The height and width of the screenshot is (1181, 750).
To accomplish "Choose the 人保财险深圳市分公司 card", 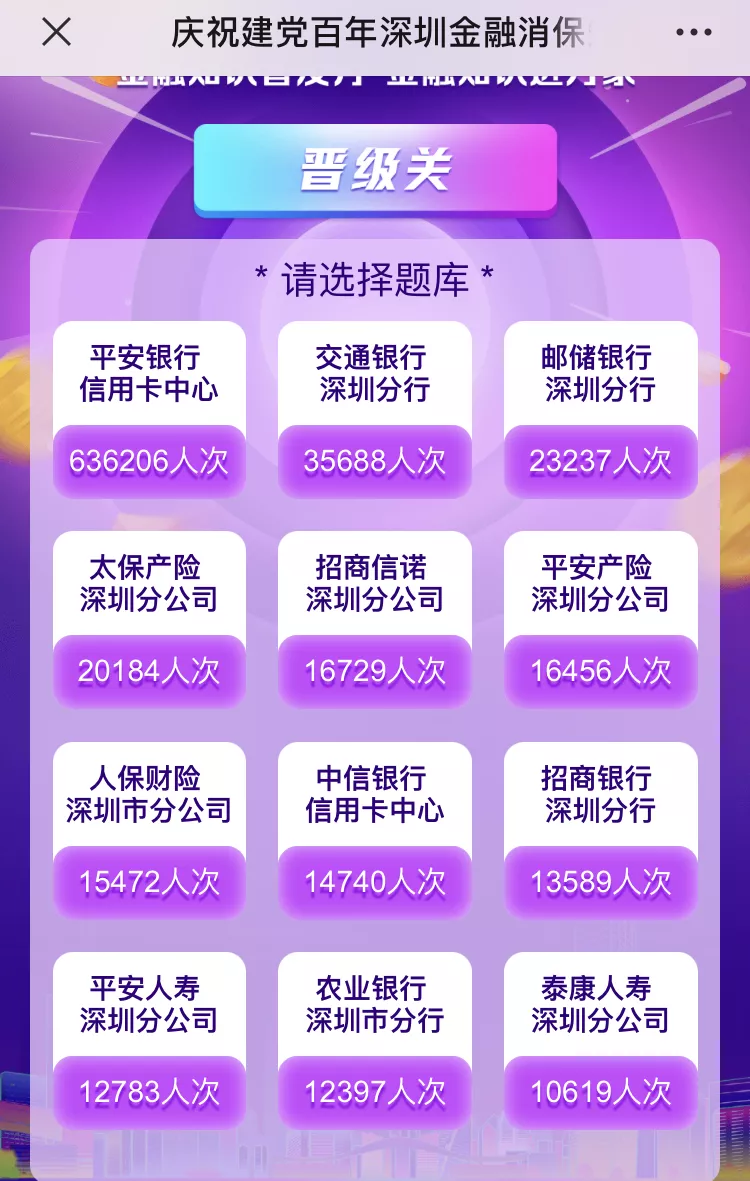I will (x=149, y=830).
